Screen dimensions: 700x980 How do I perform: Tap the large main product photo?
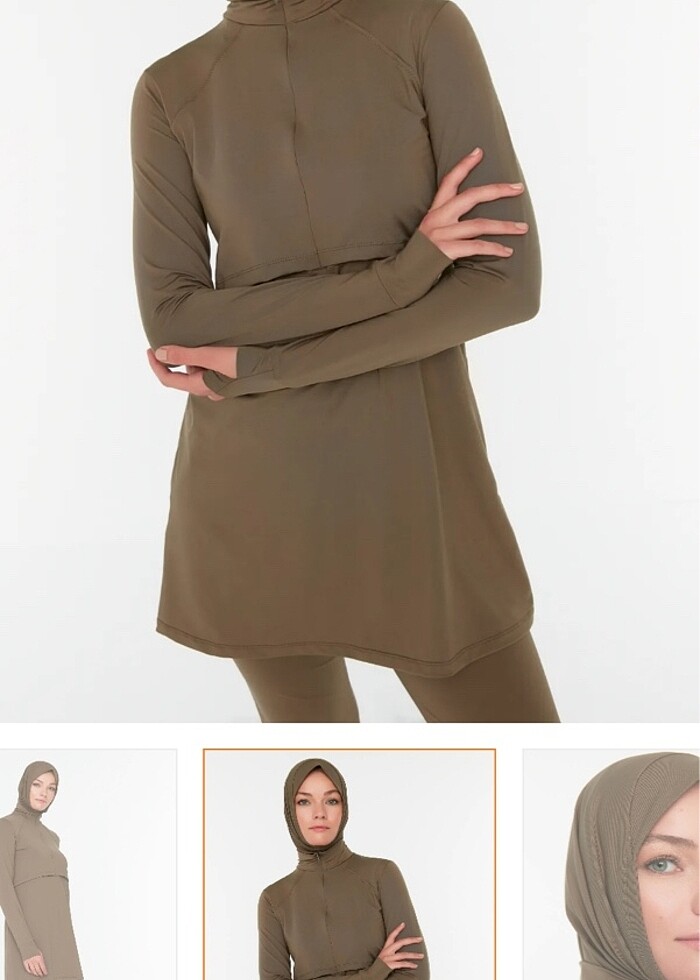pos(350,360)
